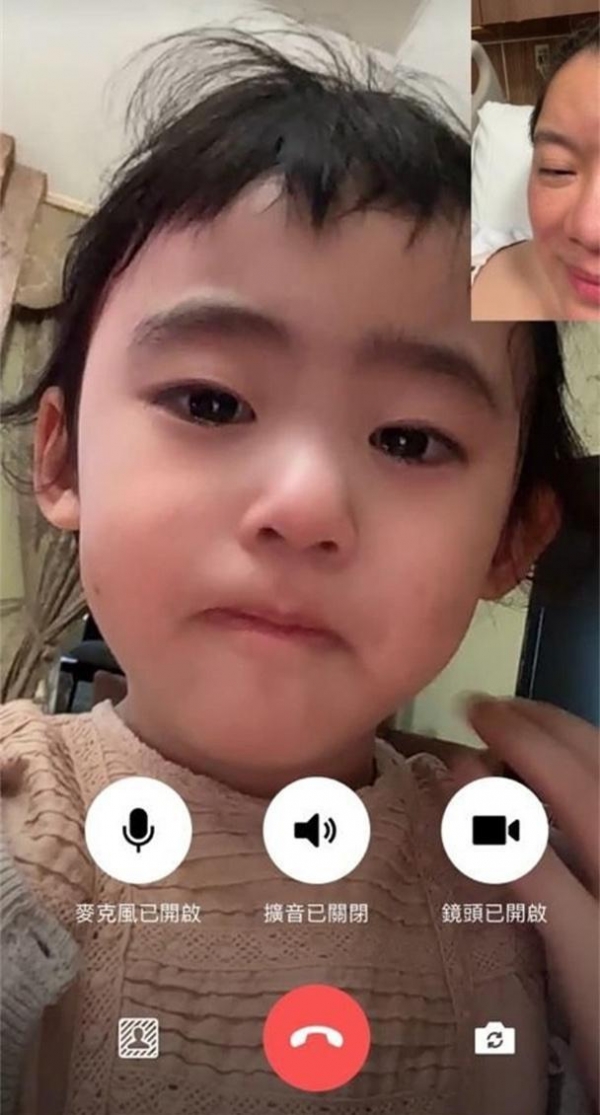Turn off the camera (鏡頭已開啟)
Viewport: 600px width, 1115px height.
click(x=494, y=829)
